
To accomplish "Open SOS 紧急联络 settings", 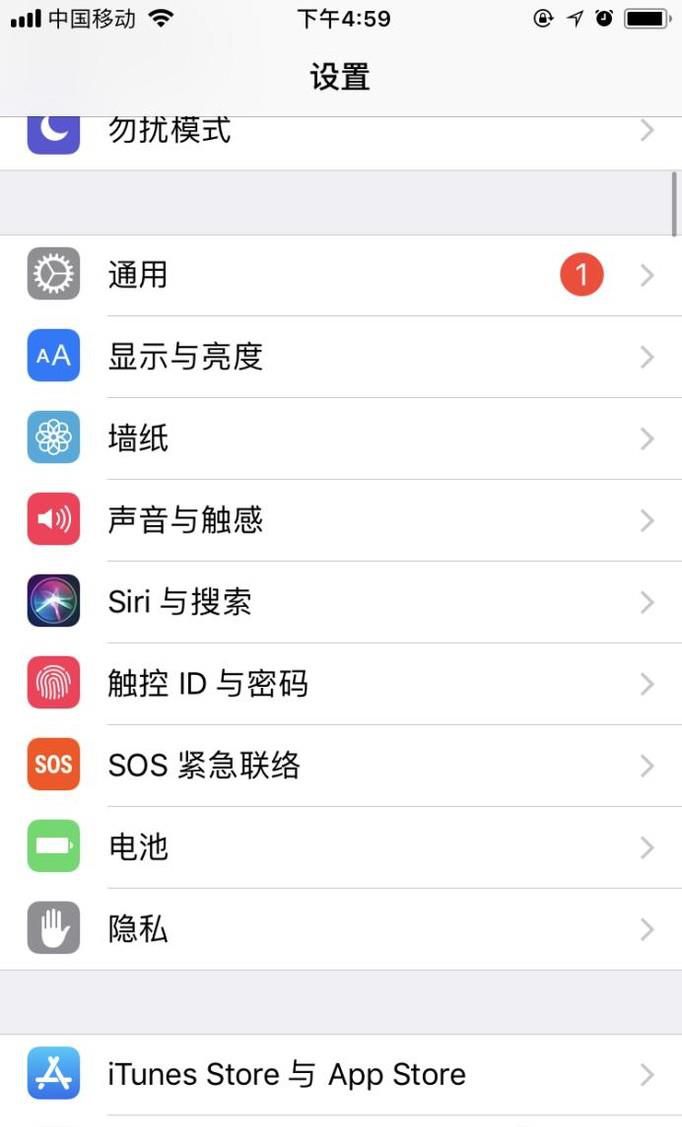I will (x=340, y=766).
